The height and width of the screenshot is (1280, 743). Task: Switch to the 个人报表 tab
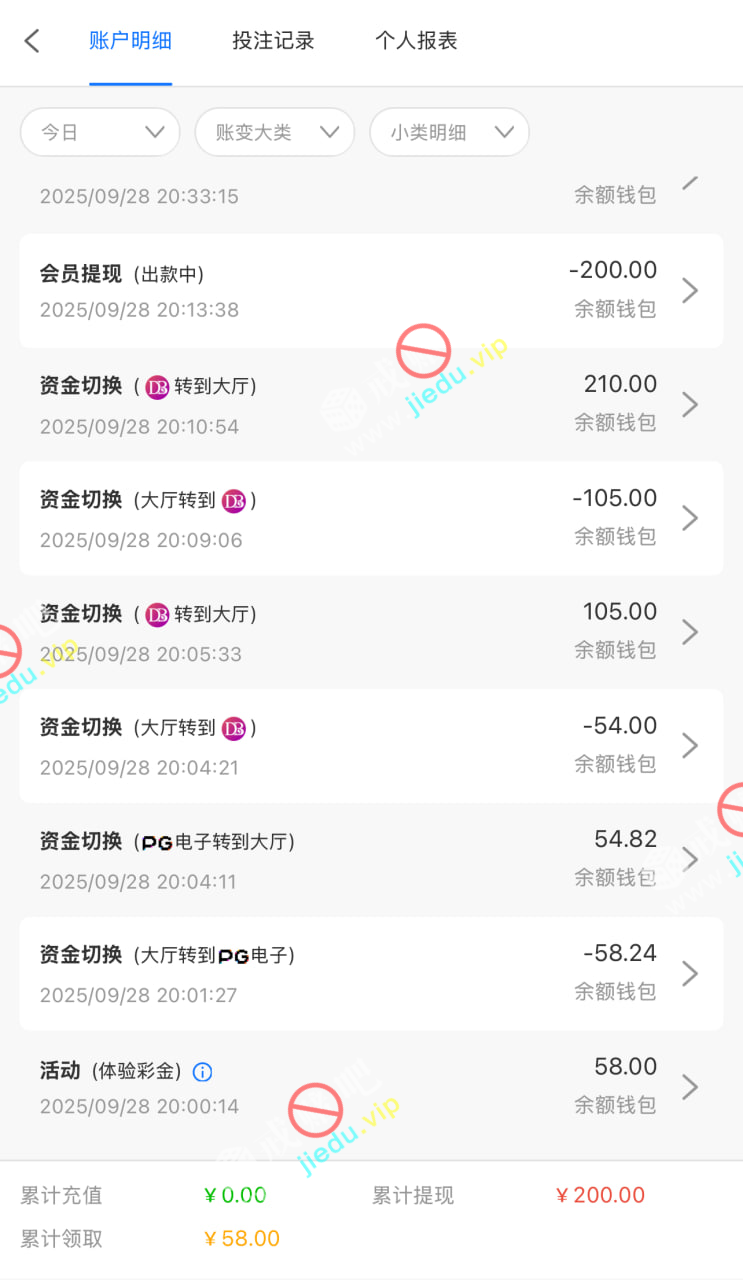click(x=416, y=41)
